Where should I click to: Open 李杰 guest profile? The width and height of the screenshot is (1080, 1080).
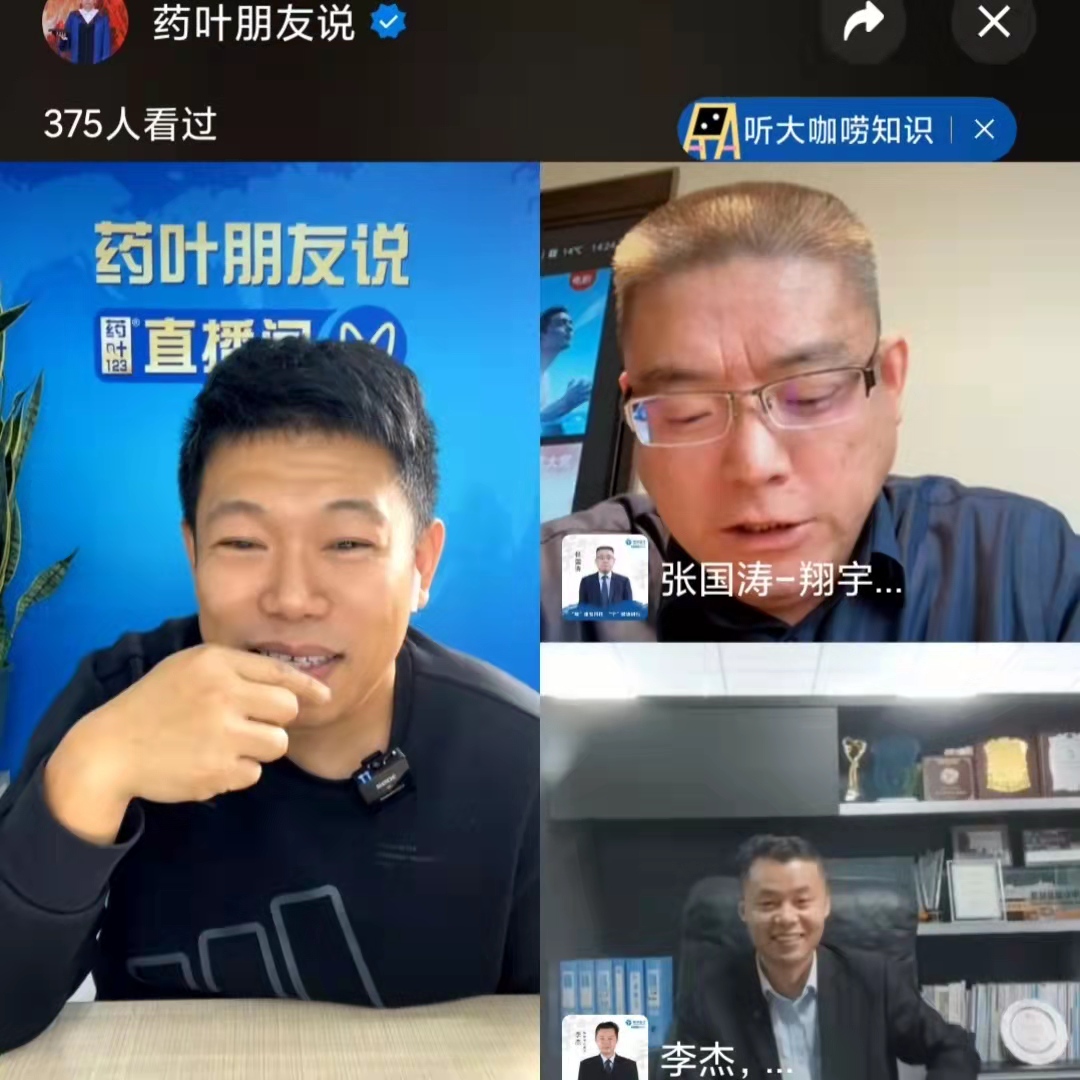point(605,1048)
